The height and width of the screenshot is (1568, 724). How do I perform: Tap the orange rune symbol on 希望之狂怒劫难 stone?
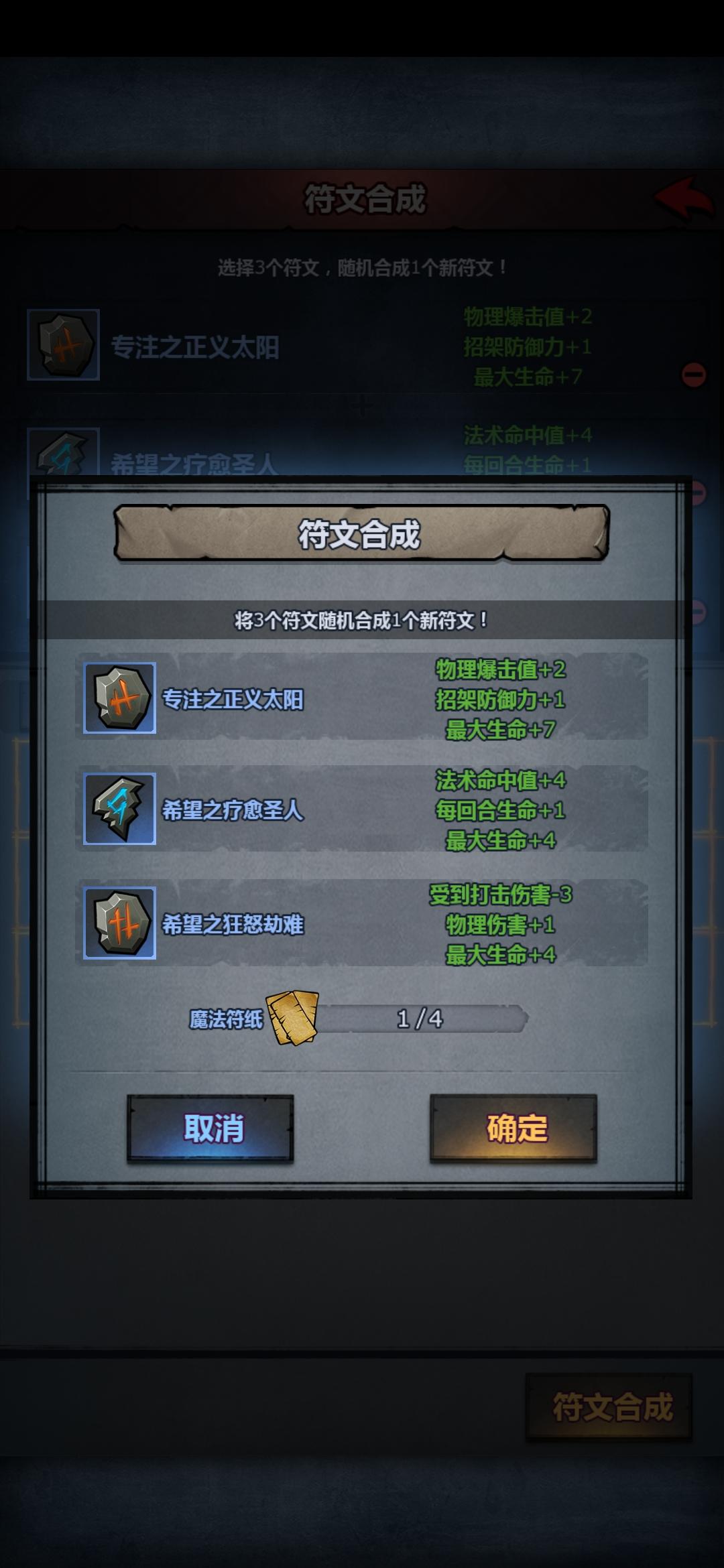point(121,925)
